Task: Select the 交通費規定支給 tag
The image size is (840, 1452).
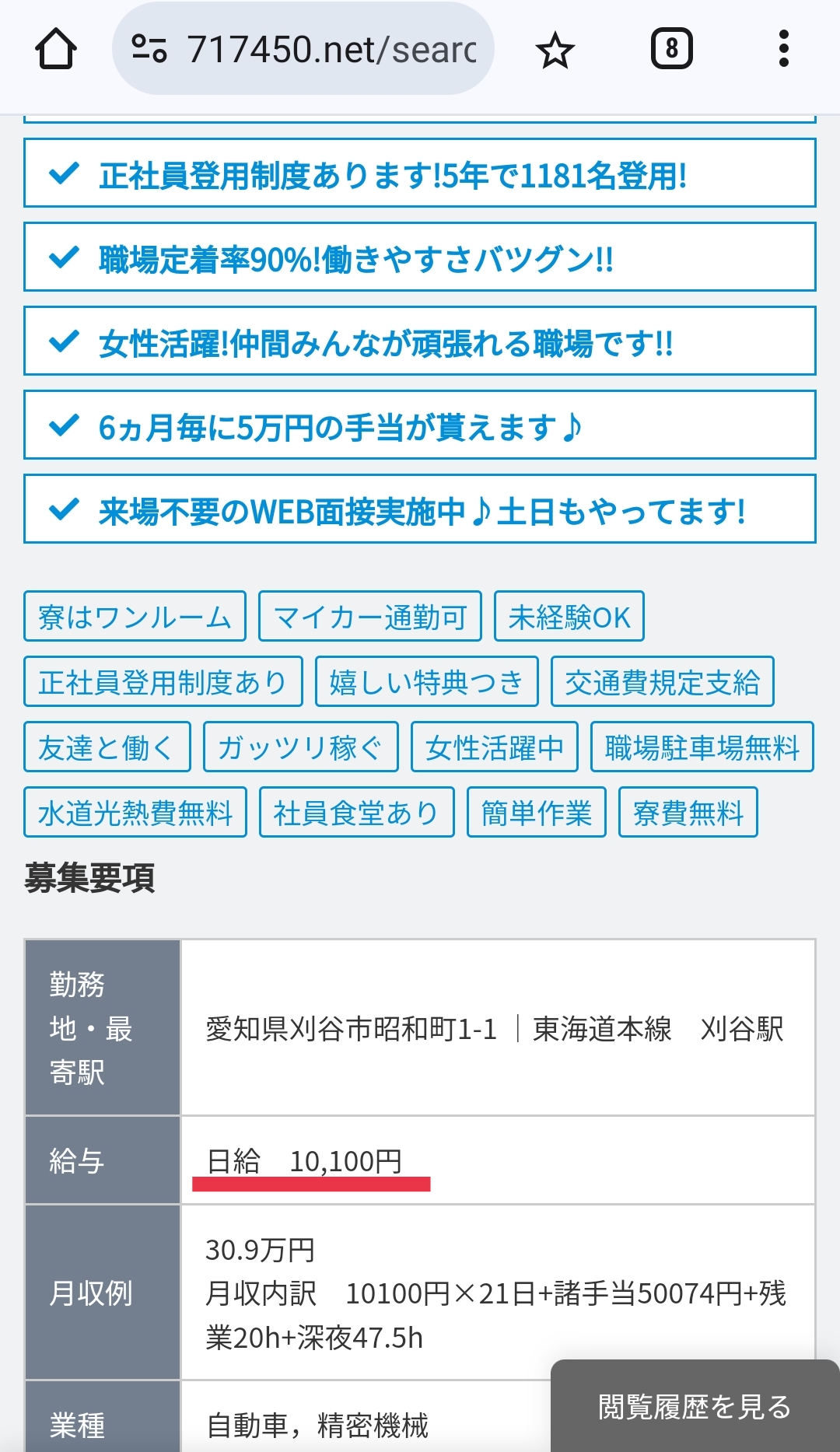Action: point(663,681)
